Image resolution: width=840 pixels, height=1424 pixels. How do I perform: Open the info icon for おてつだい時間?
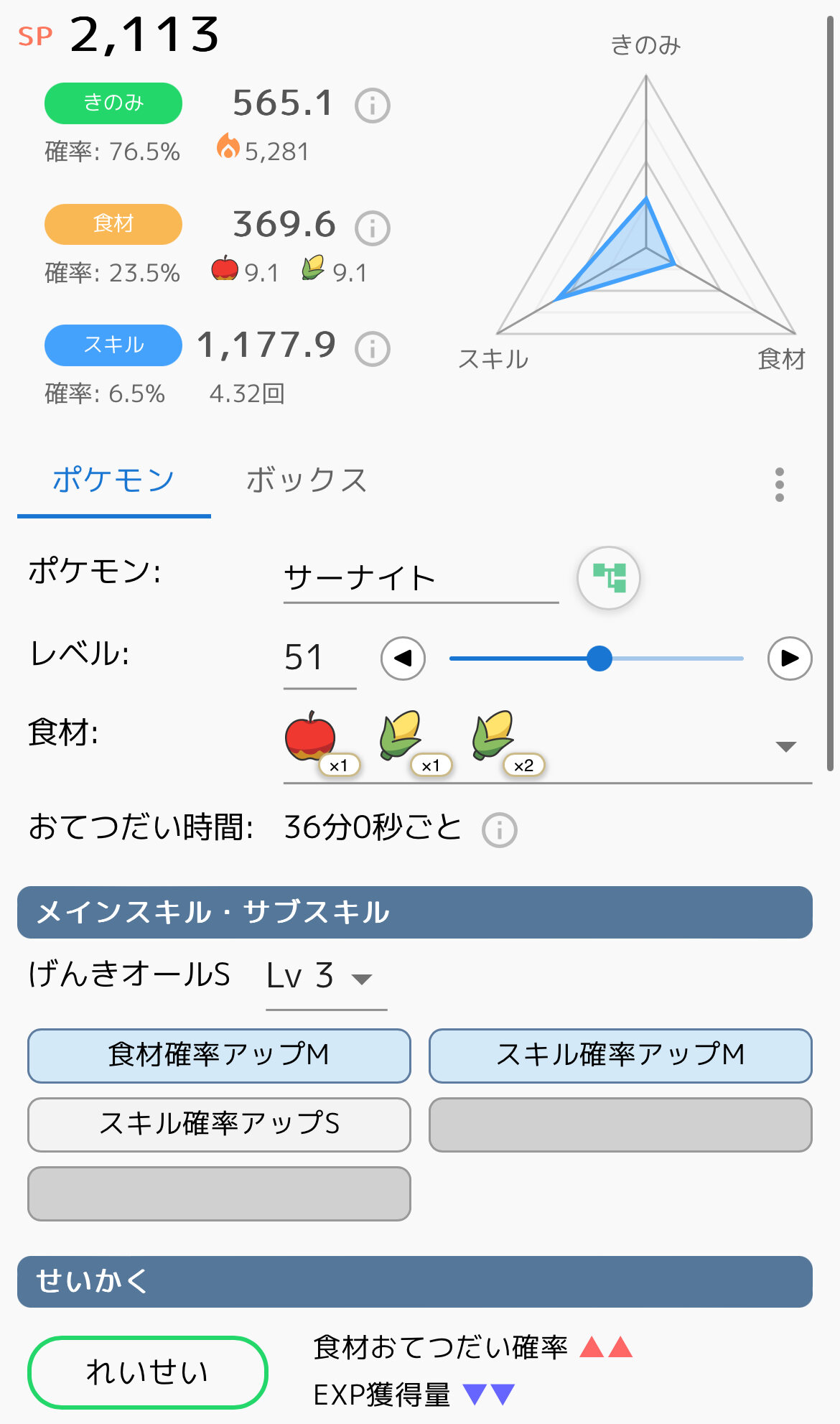point(500,830)
